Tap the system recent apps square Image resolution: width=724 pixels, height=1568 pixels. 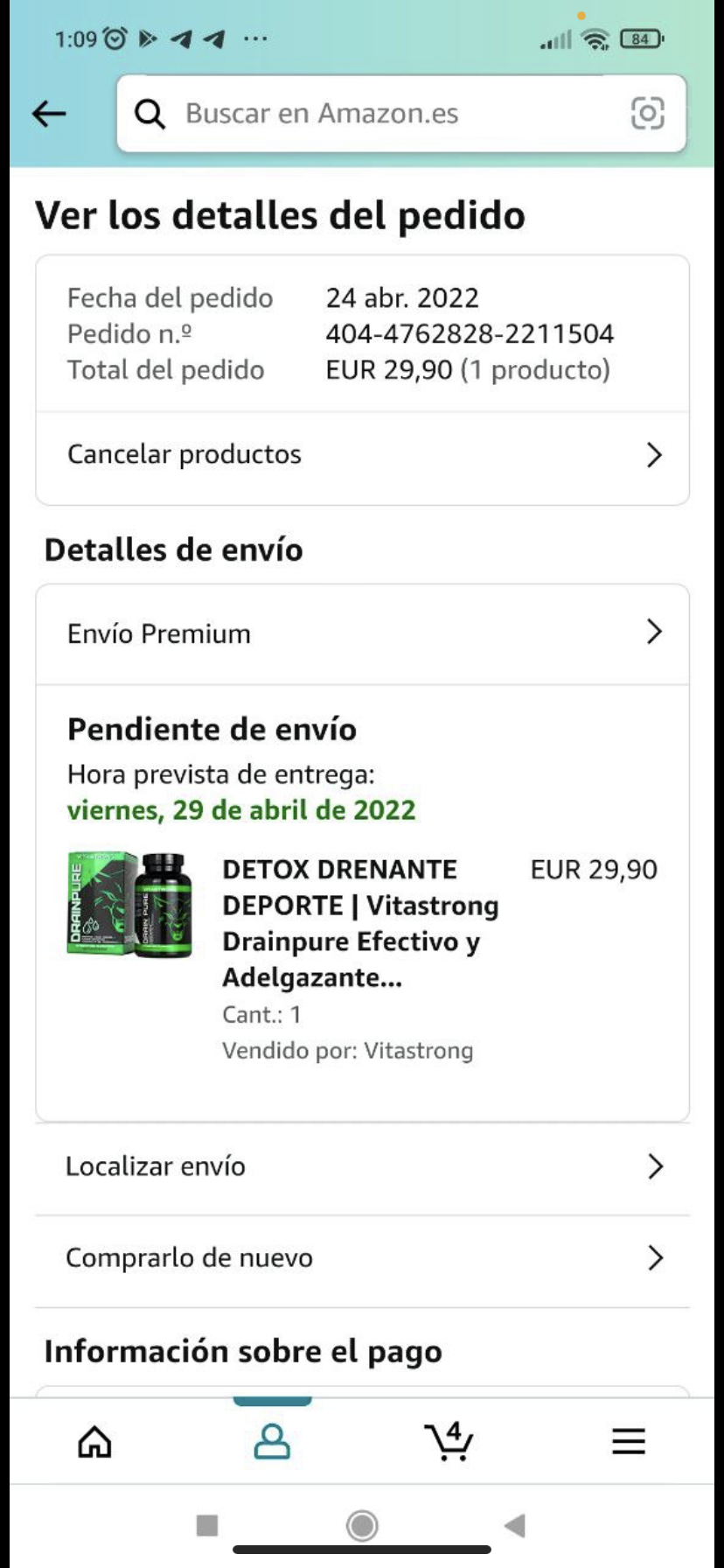coord(207,1526)
